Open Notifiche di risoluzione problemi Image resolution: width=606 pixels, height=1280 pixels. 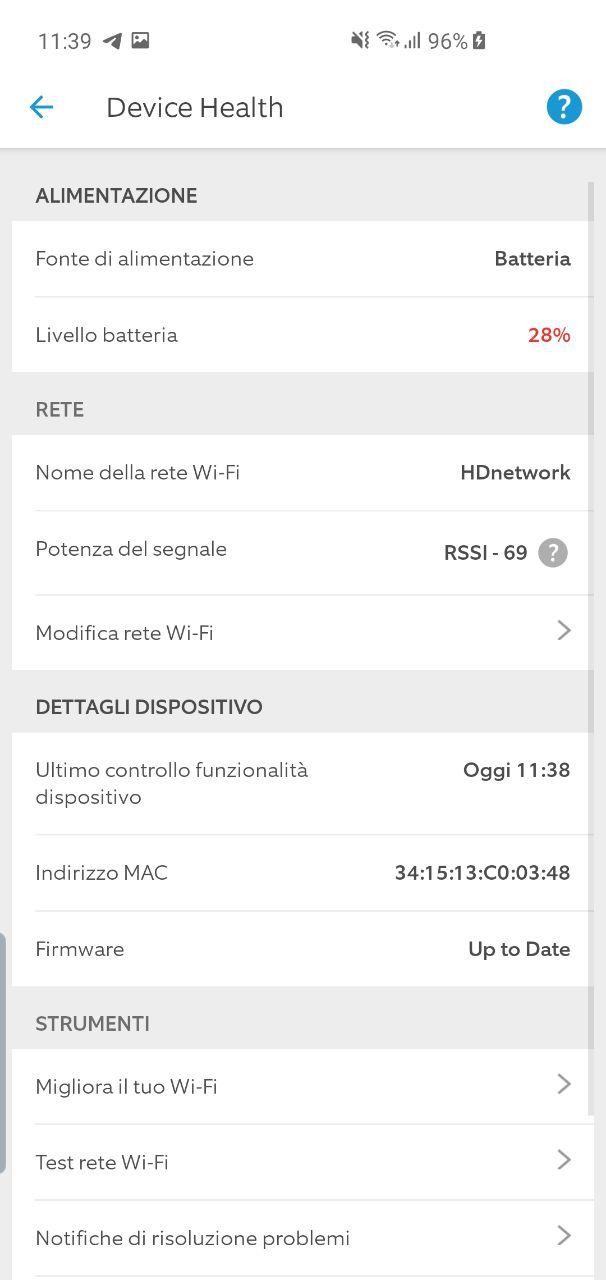tap(300, 1238)
